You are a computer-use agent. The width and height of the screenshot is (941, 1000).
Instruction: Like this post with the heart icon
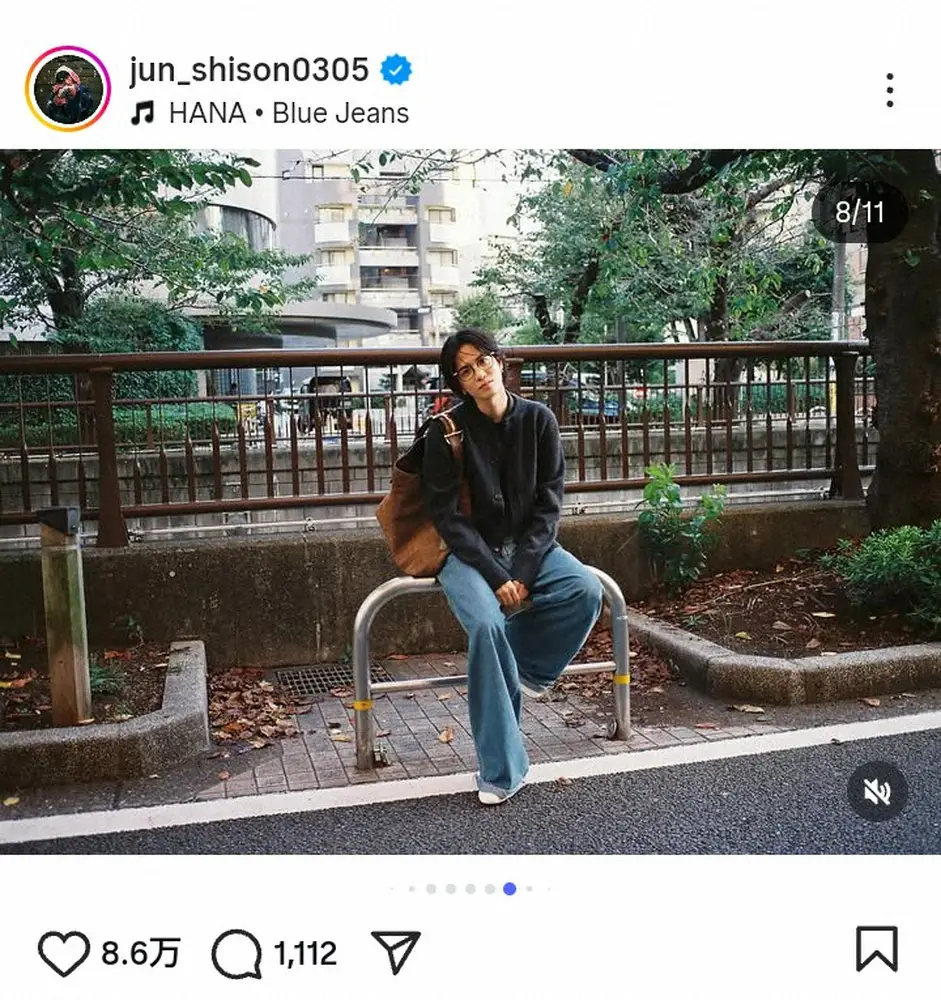[64, 952]
